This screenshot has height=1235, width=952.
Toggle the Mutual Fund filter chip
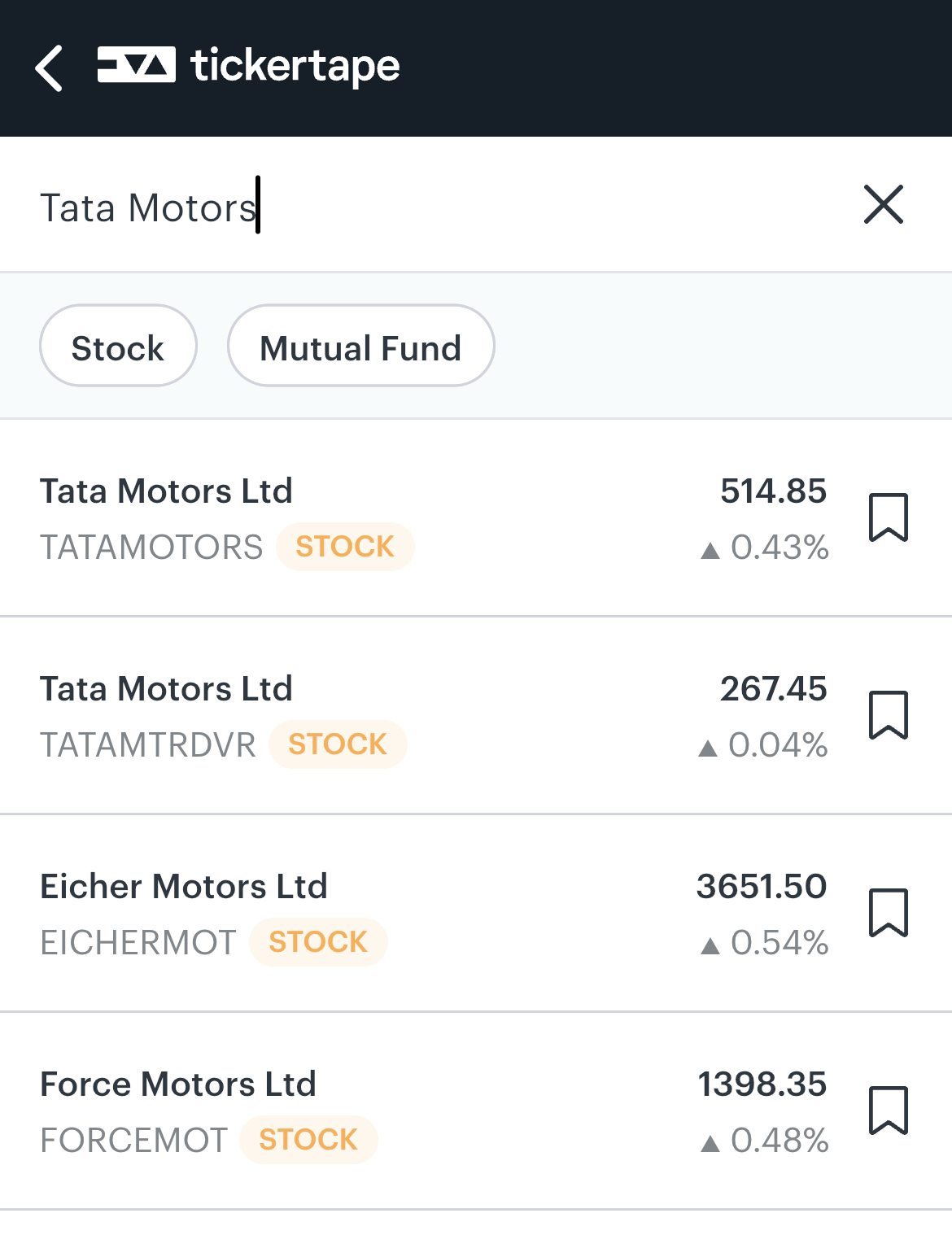(x=360, y=346)
